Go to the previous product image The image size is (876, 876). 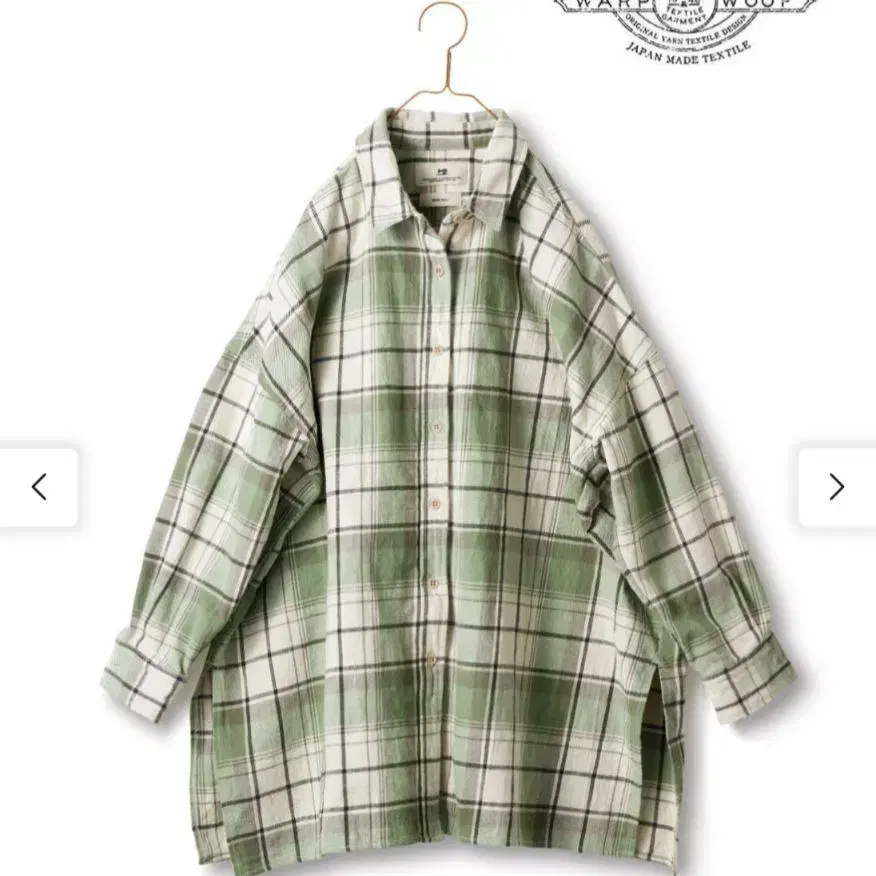(39, 487)
